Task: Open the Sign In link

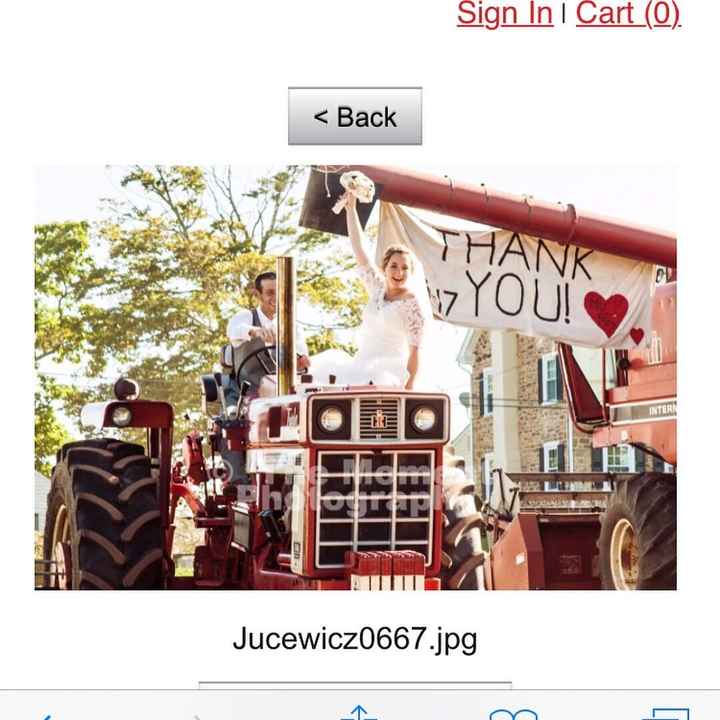Action: click(x=504, y=14)
